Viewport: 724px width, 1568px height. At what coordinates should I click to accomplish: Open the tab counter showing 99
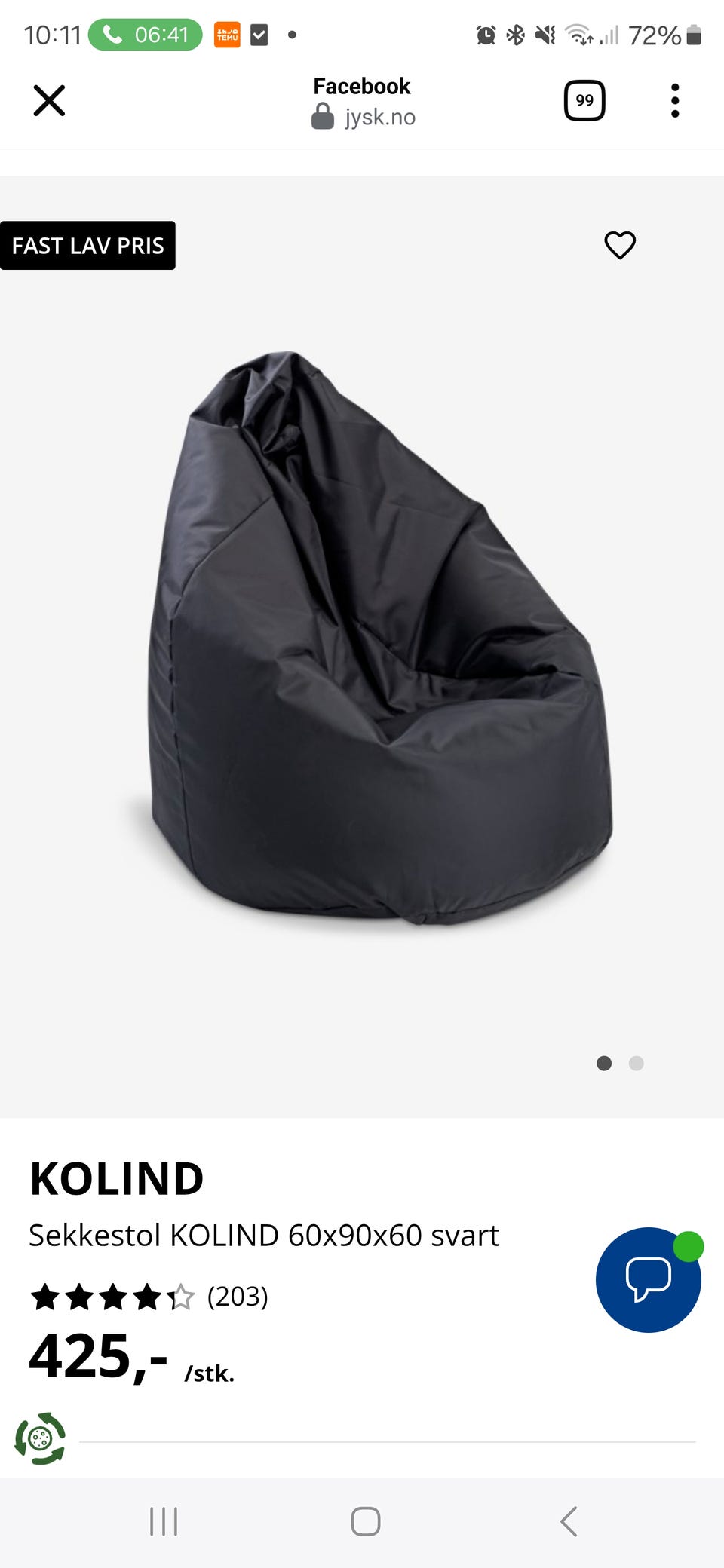(x=584, y=101)
